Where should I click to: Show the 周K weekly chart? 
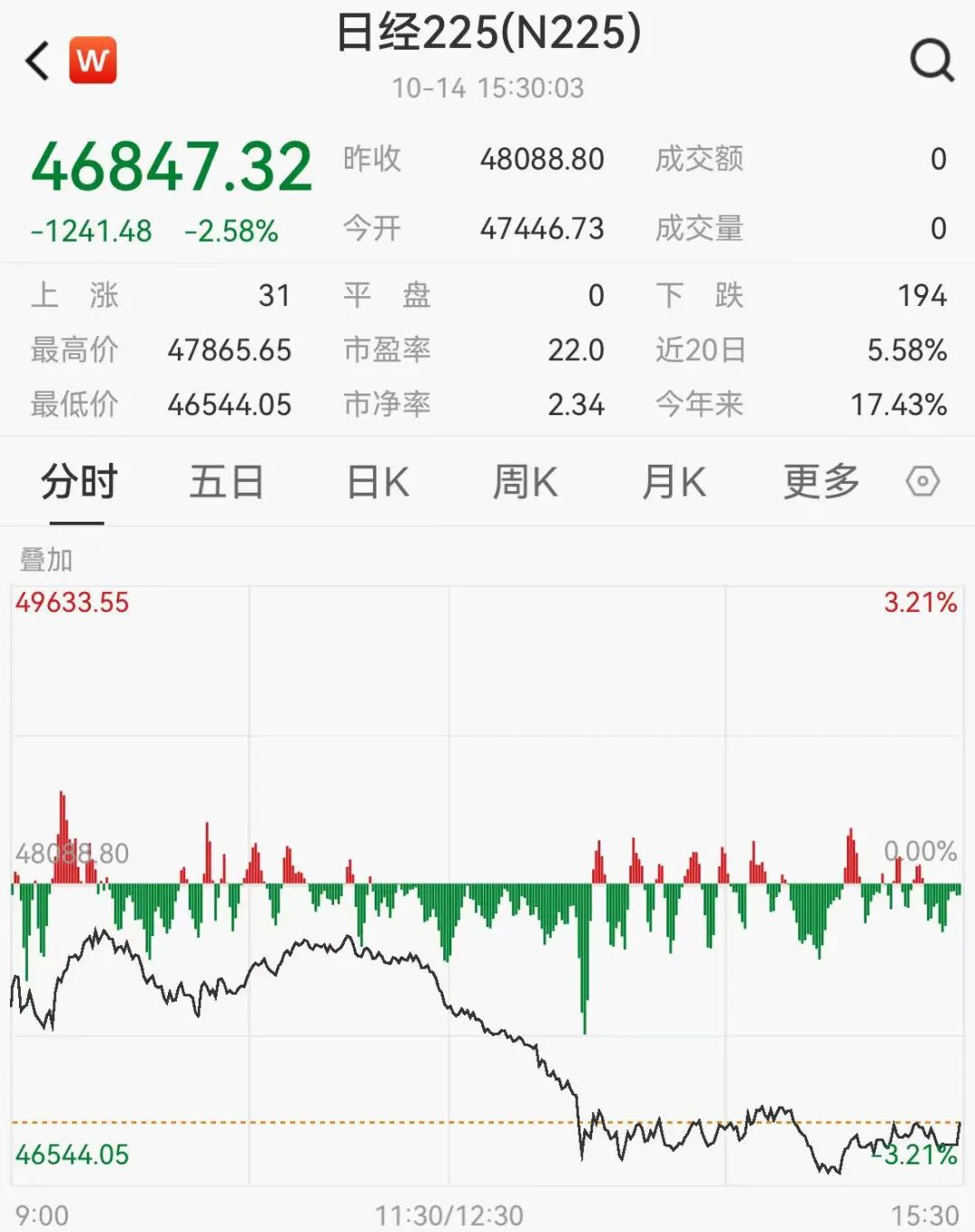coord(525,482)
